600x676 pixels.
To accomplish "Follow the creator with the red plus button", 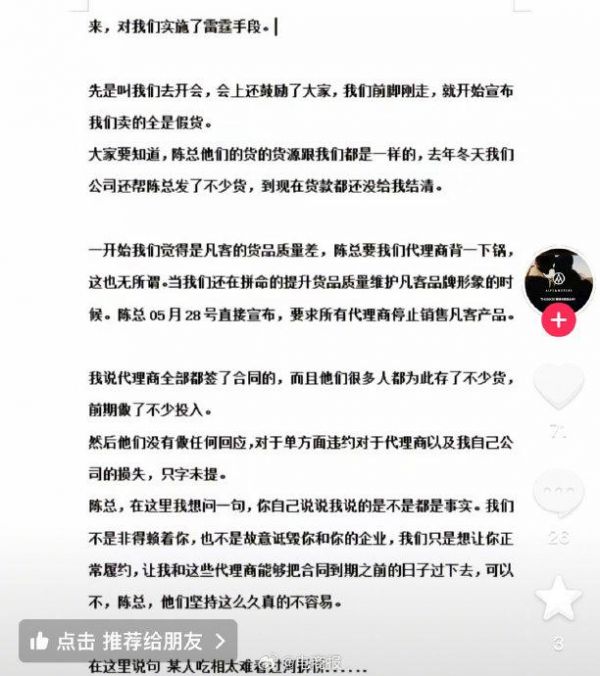I will pyautogui.click(x=558, y=322).
